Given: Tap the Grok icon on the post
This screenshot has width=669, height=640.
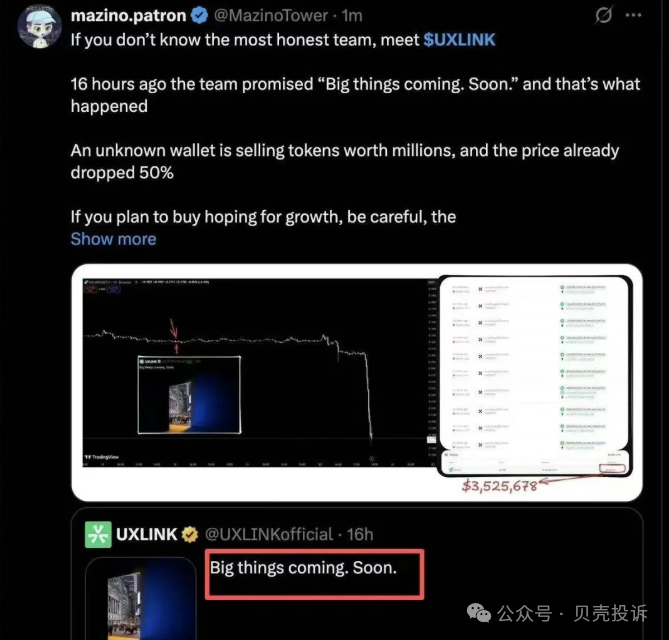Looking at the screenshot, I should coord(603,16).
